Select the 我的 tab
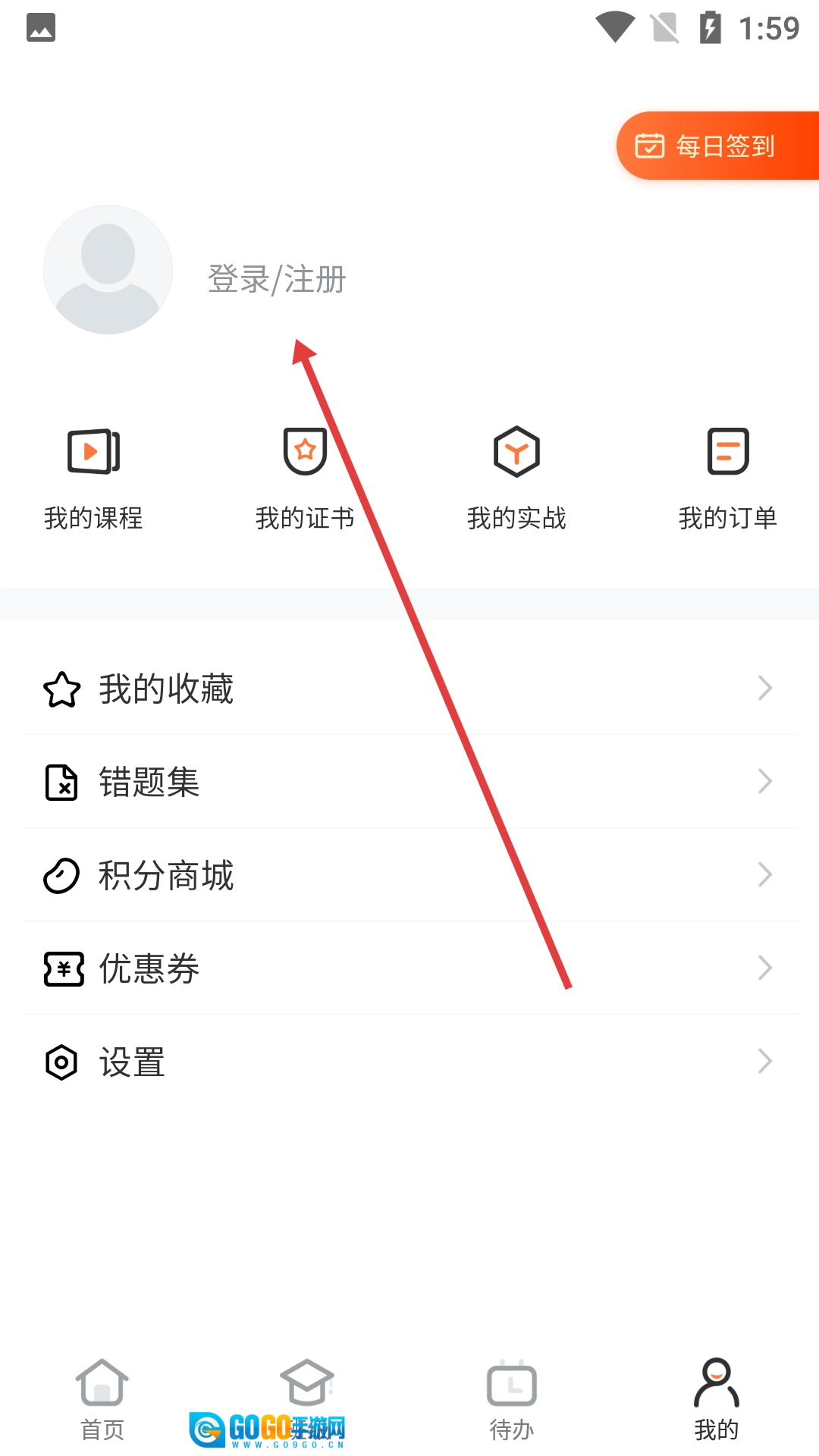The image size is (819, 1456). pos(717,1399)
